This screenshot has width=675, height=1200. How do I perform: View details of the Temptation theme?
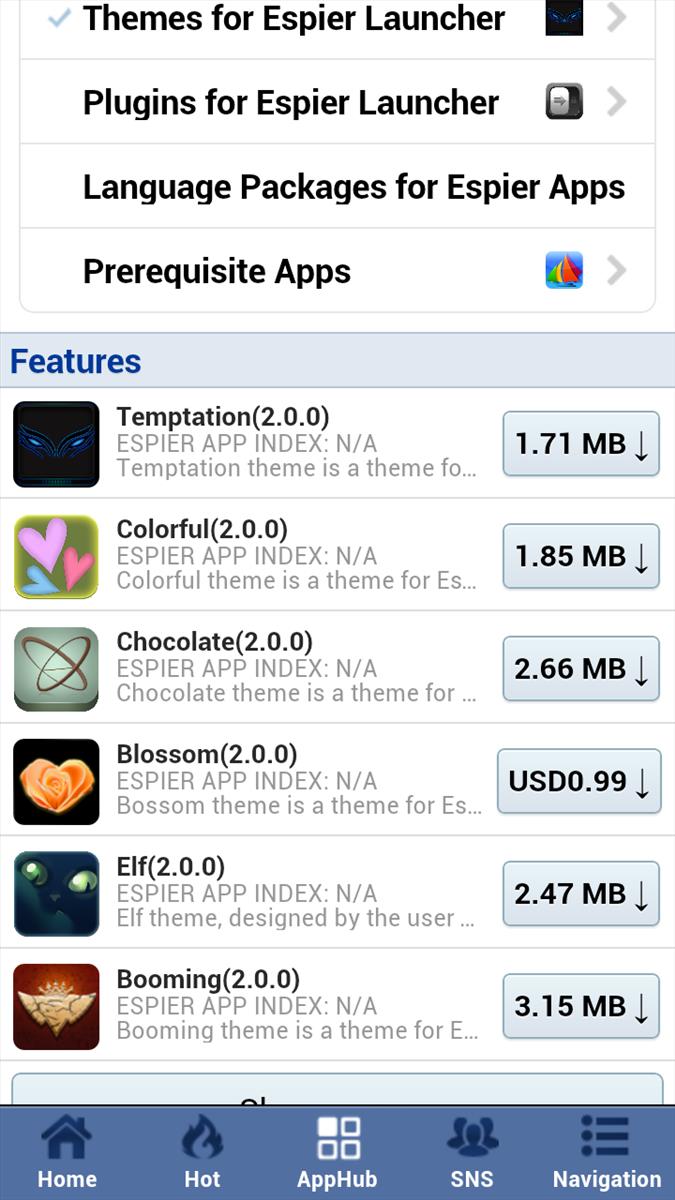250,443
